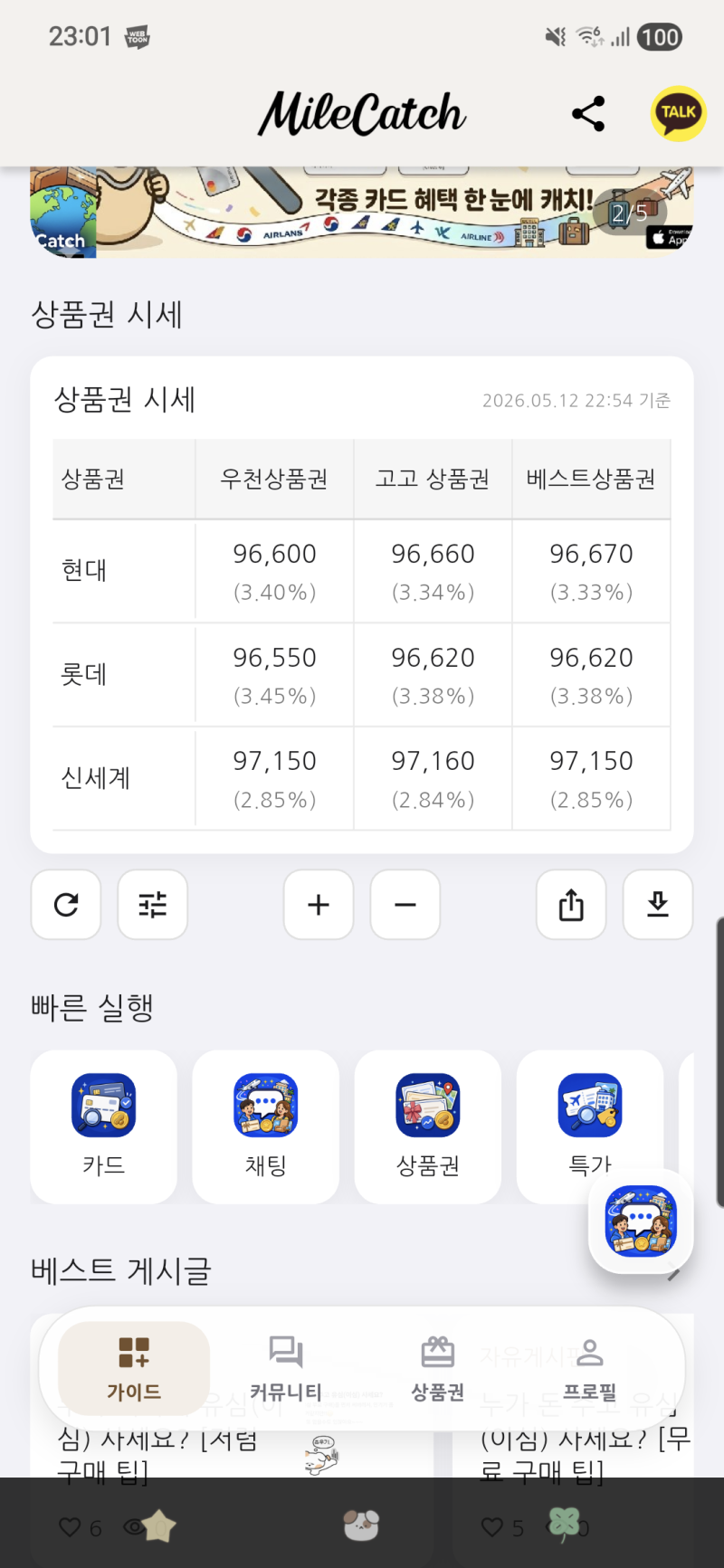Open the 상품권 quick action card
This screenshot has height=1568, width=724.
[428, 1126]
